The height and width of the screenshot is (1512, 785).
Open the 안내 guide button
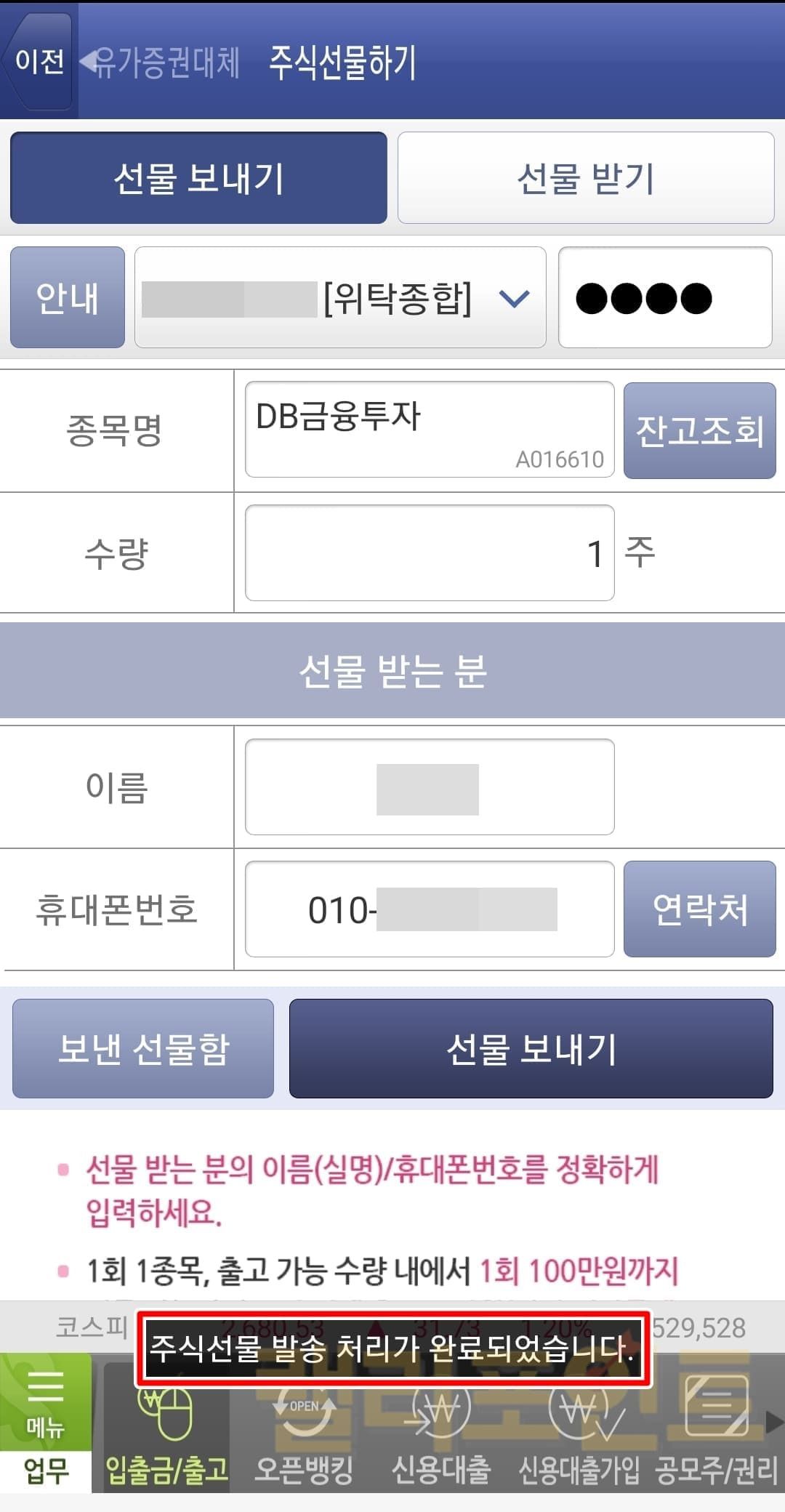(68, 297)
